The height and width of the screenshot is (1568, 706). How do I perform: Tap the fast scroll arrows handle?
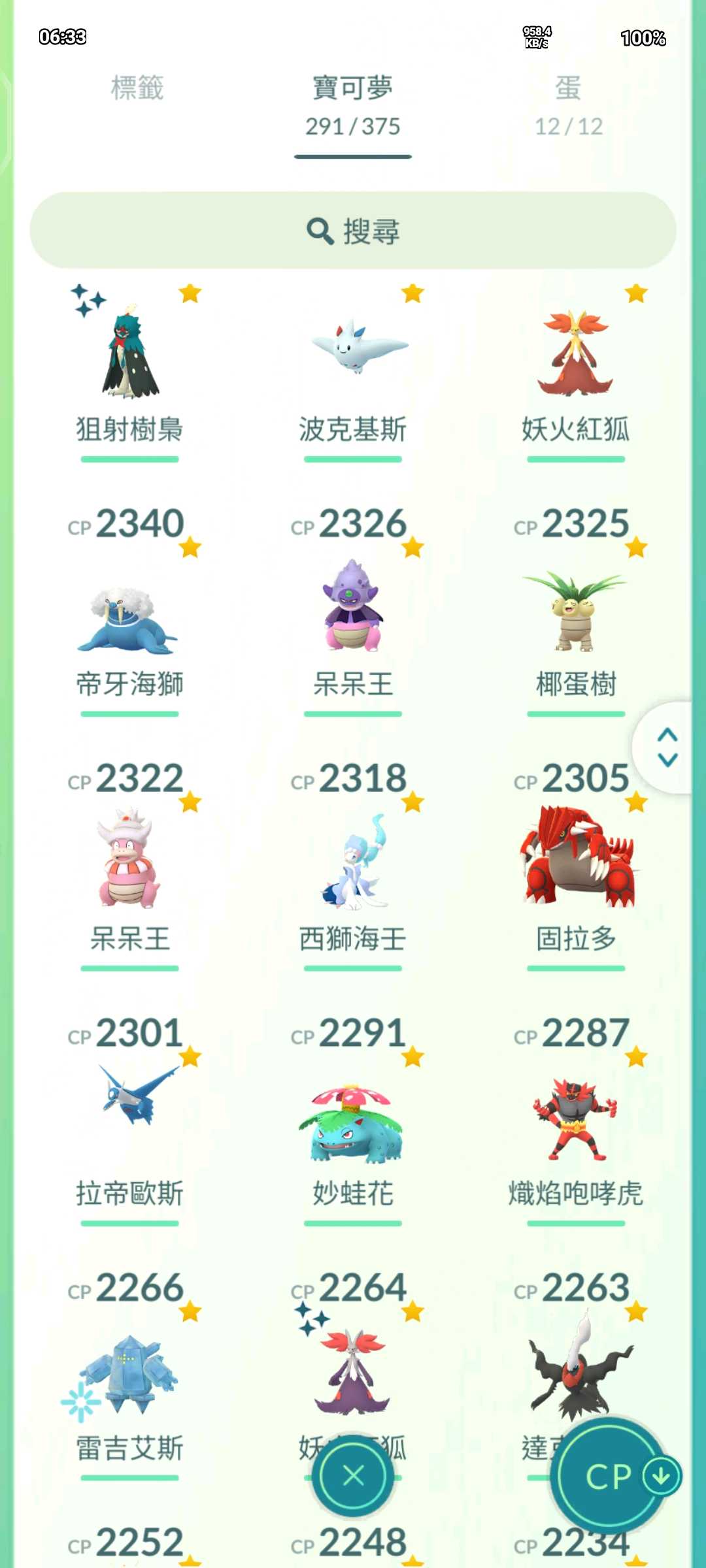(x=667, y=747)
